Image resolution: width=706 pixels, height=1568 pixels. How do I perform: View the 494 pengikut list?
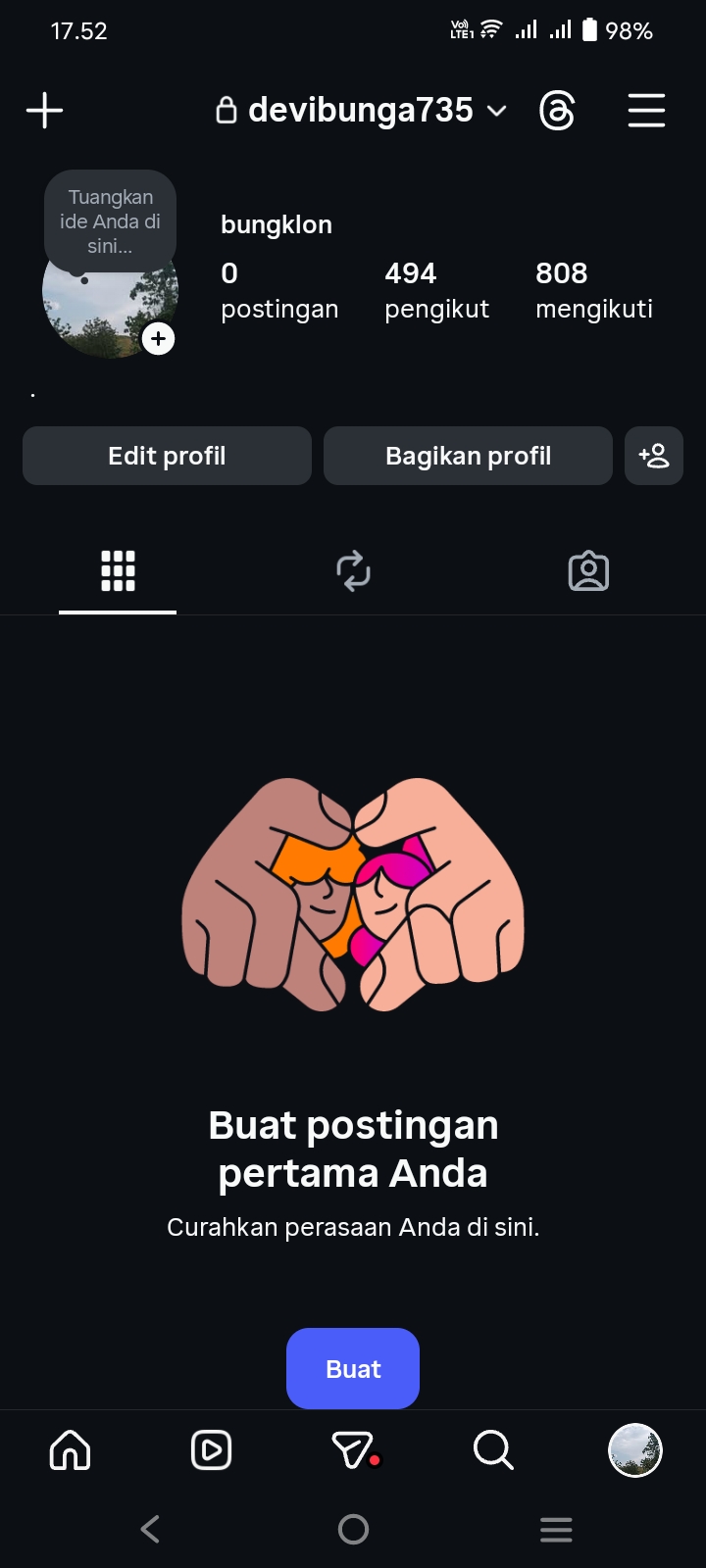click(436, 290)
